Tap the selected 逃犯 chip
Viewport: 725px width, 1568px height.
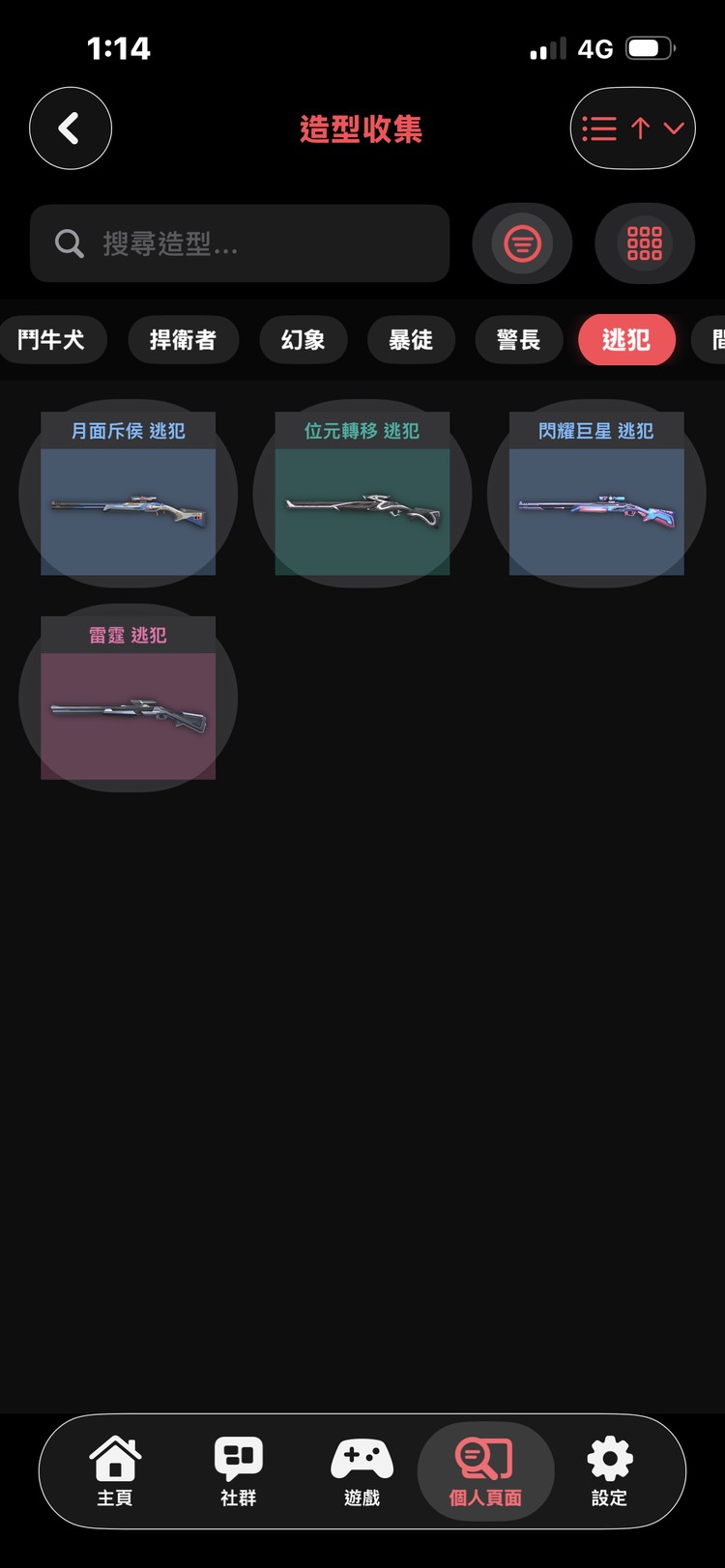tap(626, 340)
